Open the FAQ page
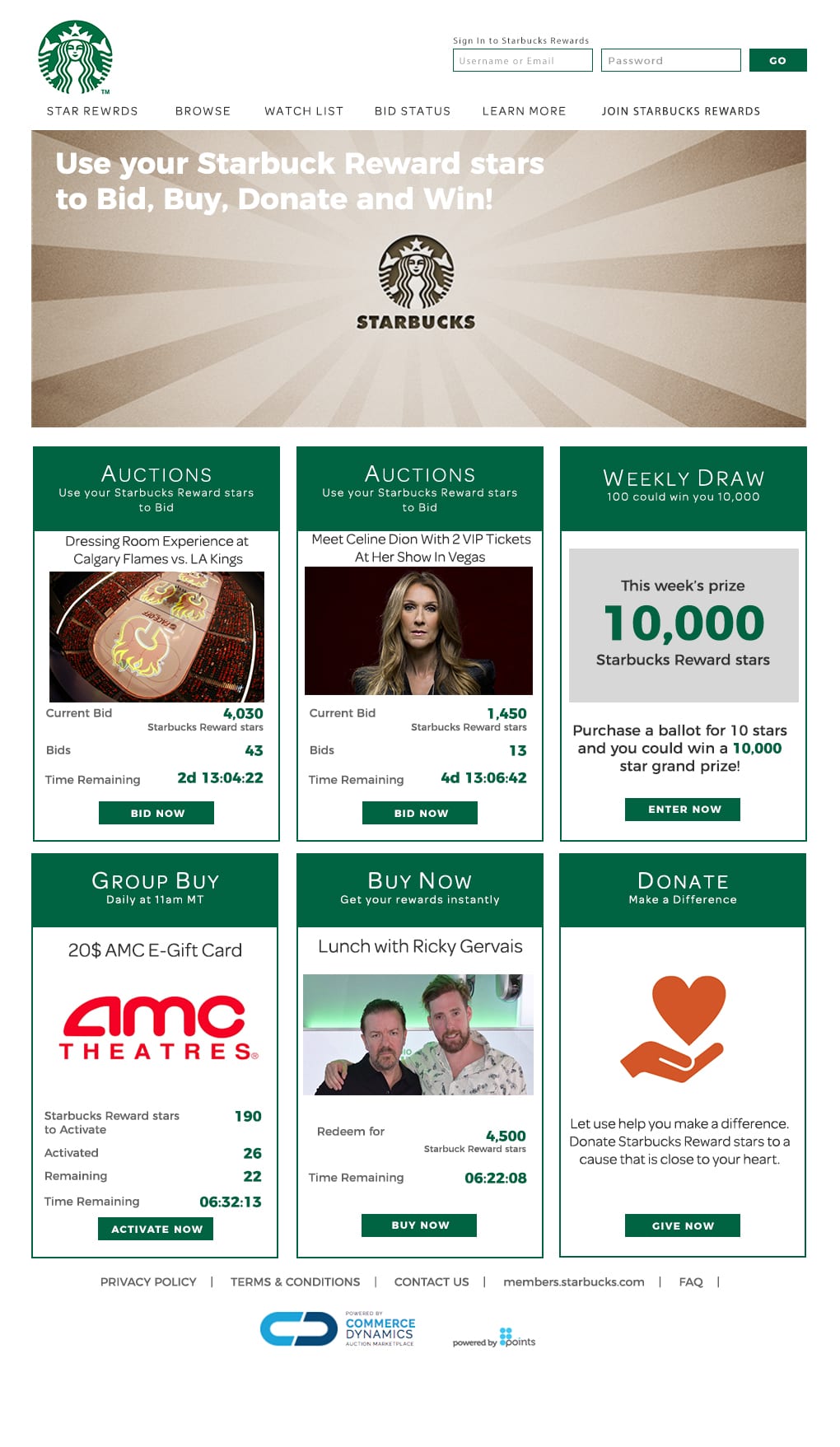Image resolution: width=840 pixels, height=1447 pixels. [691, 1281]
